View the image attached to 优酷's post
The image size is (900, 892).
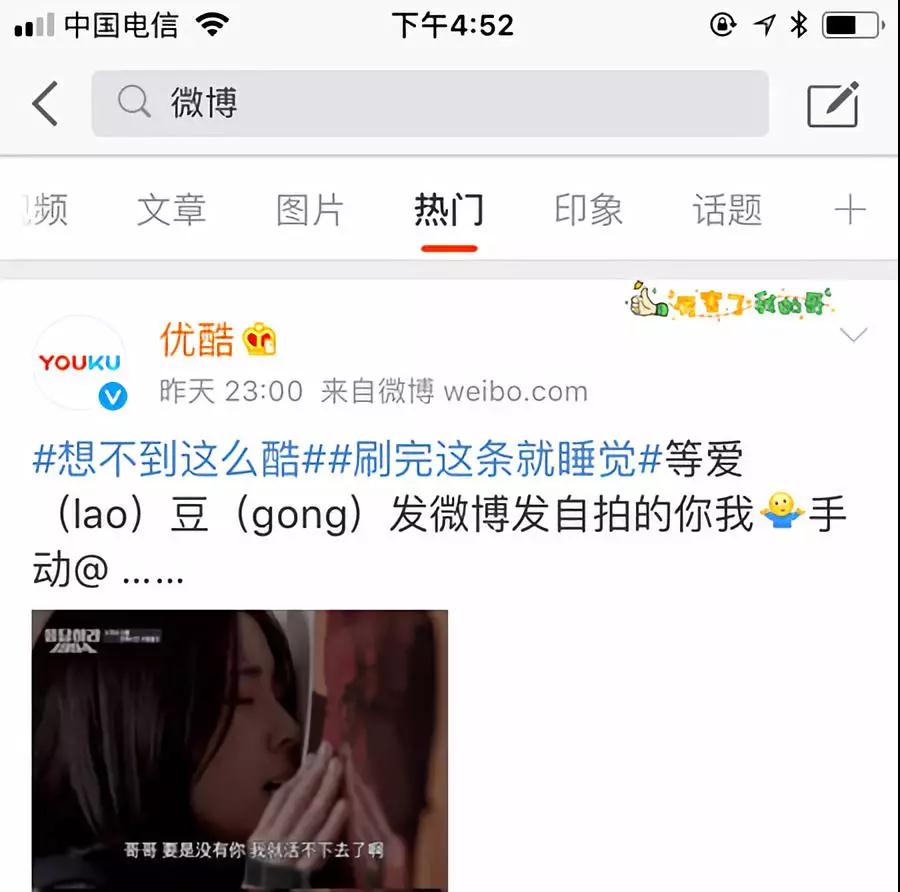point(240,750)
